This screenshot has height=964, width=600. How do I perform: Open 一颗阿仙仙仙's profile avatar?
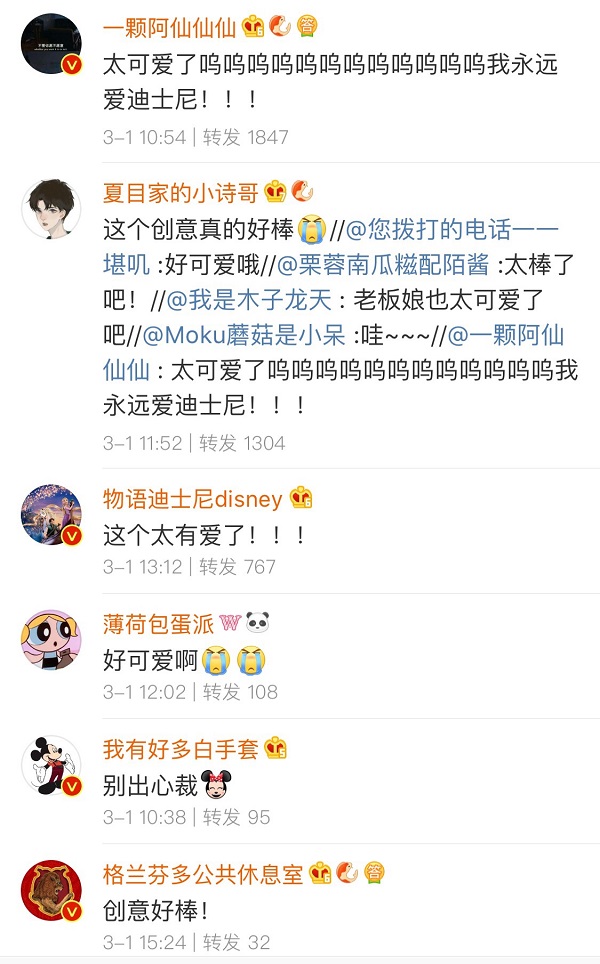[x=51, y=44]
